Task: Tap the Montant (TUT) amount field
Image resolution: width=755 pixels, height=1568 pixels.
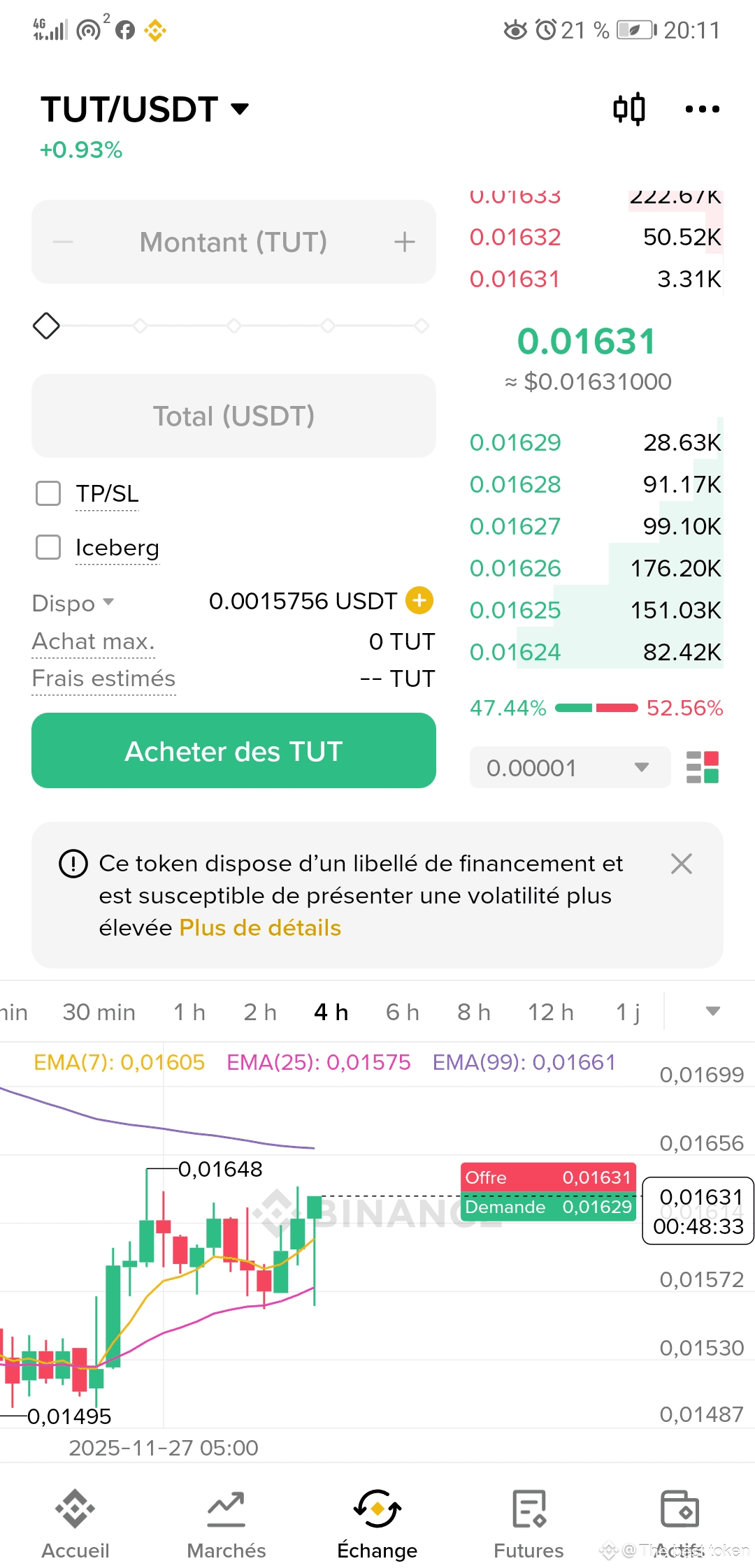Action: coord(233,242)
